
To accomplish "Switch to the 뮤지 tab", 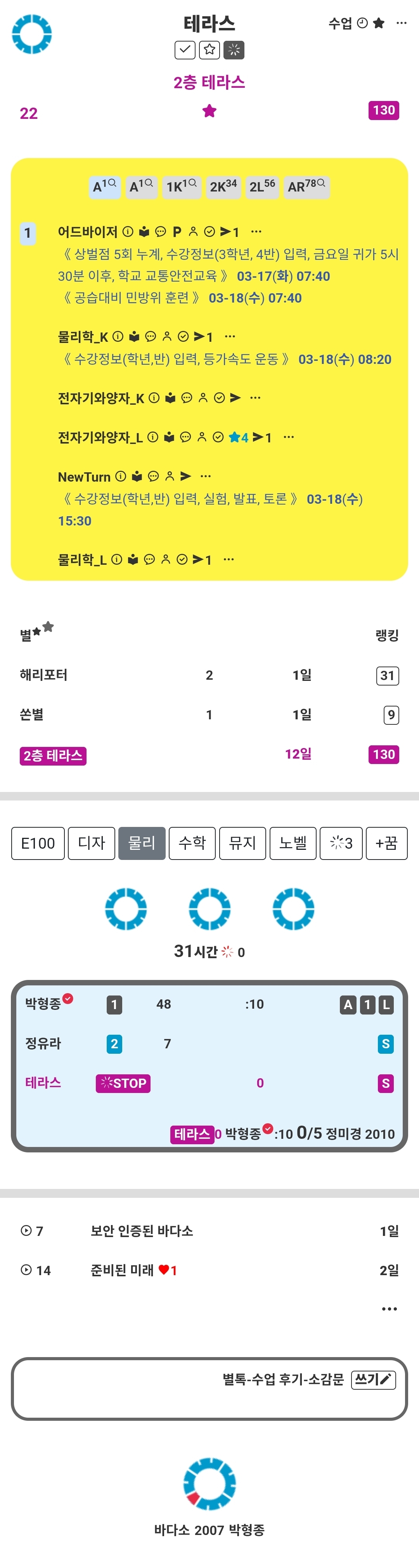I will coord(242,843).
